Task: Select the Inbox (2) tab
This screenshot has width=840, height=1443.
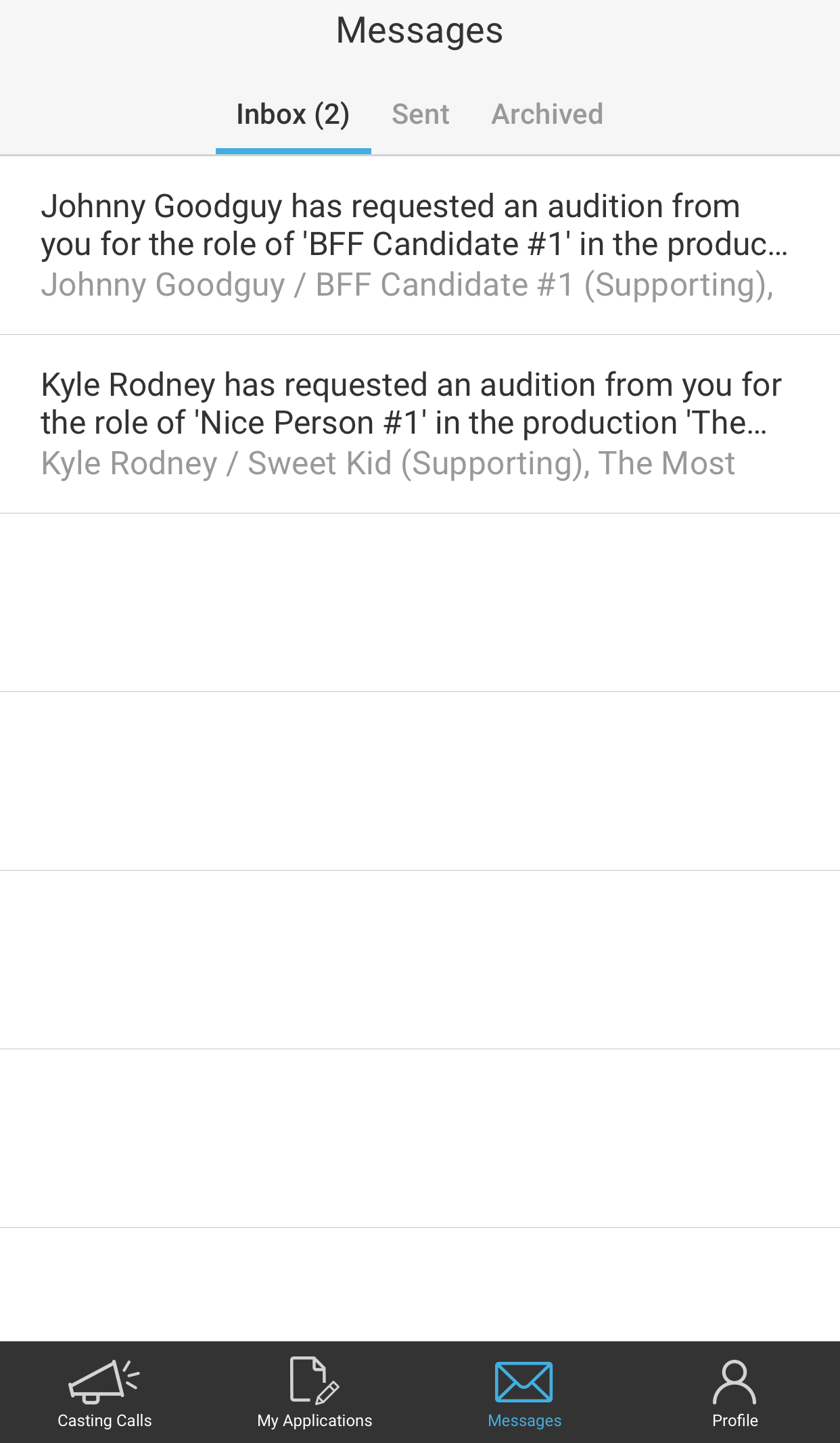Action: click(x=293, y=114)
